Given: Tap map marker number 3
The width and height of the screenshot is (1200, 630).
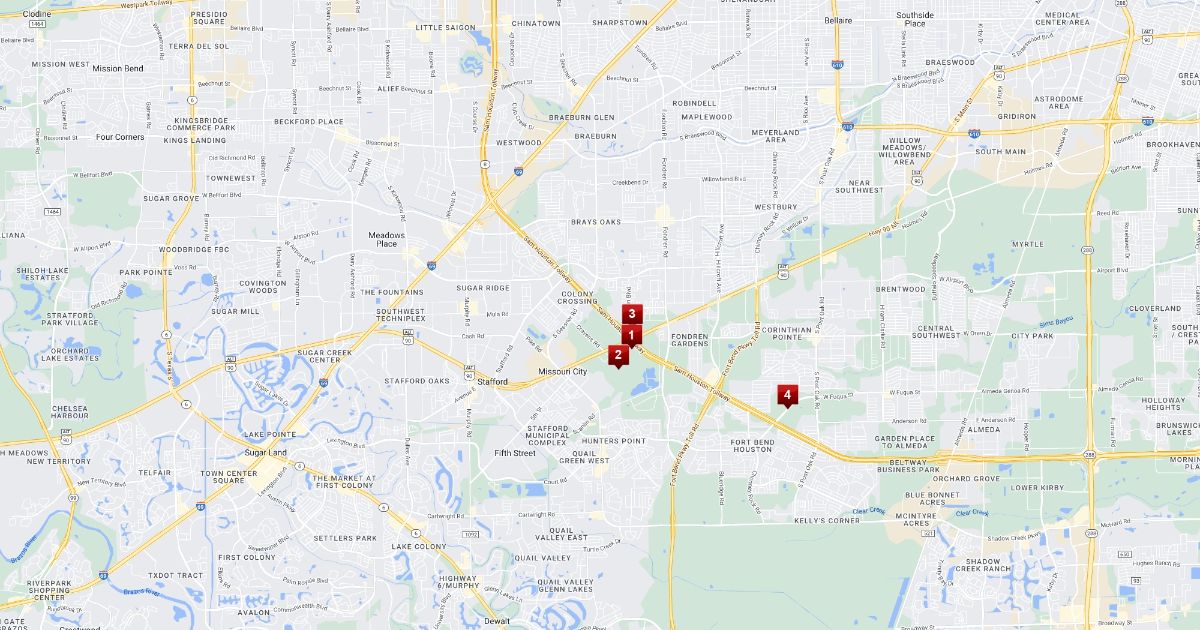Looking at the screenshot, I should tap(631, 314).
